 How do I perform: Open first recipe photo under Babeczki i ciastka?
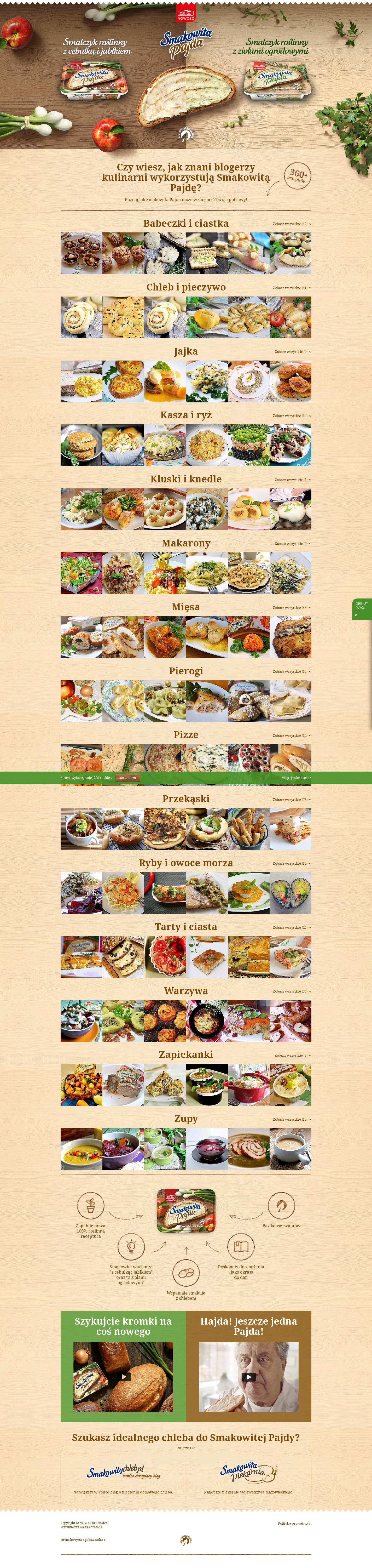pyautogui.click(x=81, y=253)
